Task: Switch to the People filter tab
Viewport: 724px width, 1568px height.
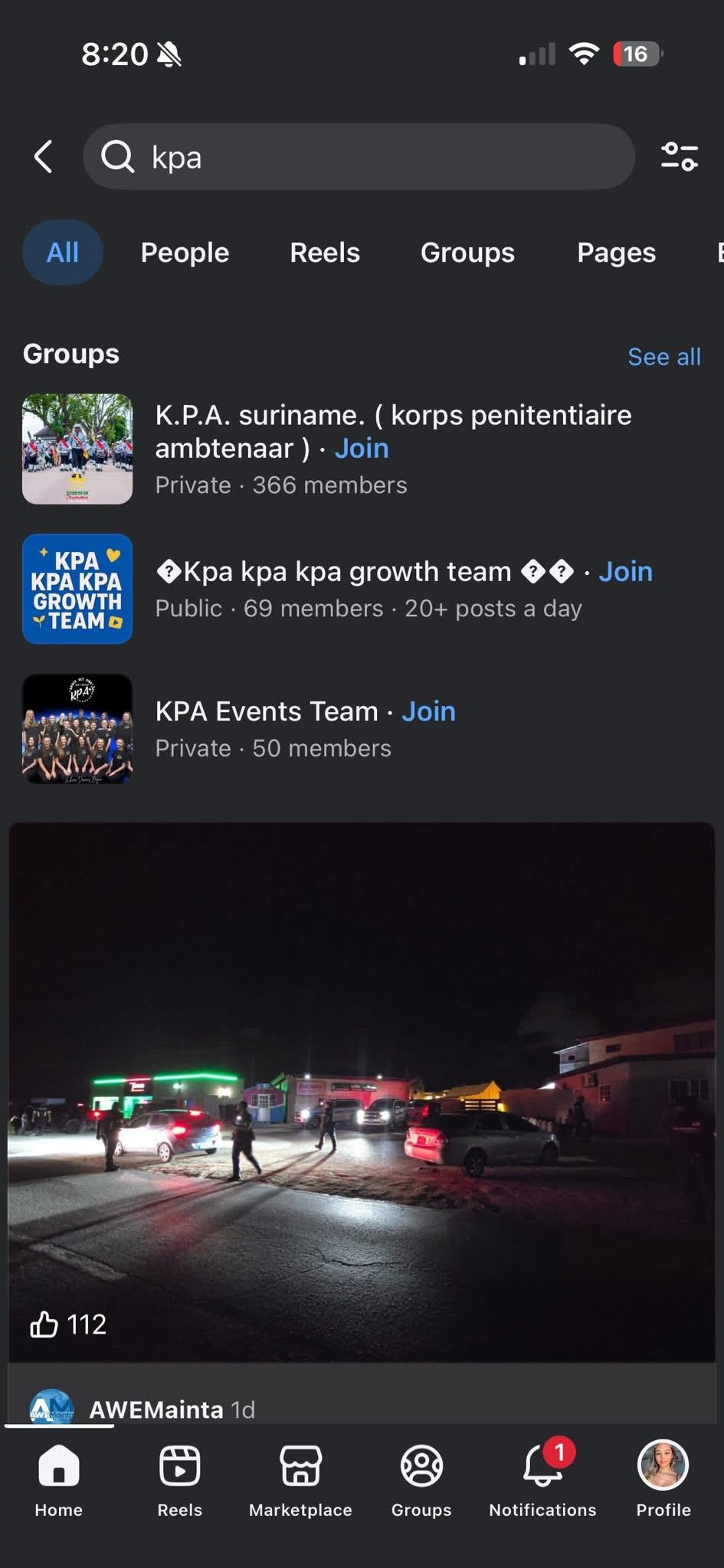Action: (x=185, y=253)
